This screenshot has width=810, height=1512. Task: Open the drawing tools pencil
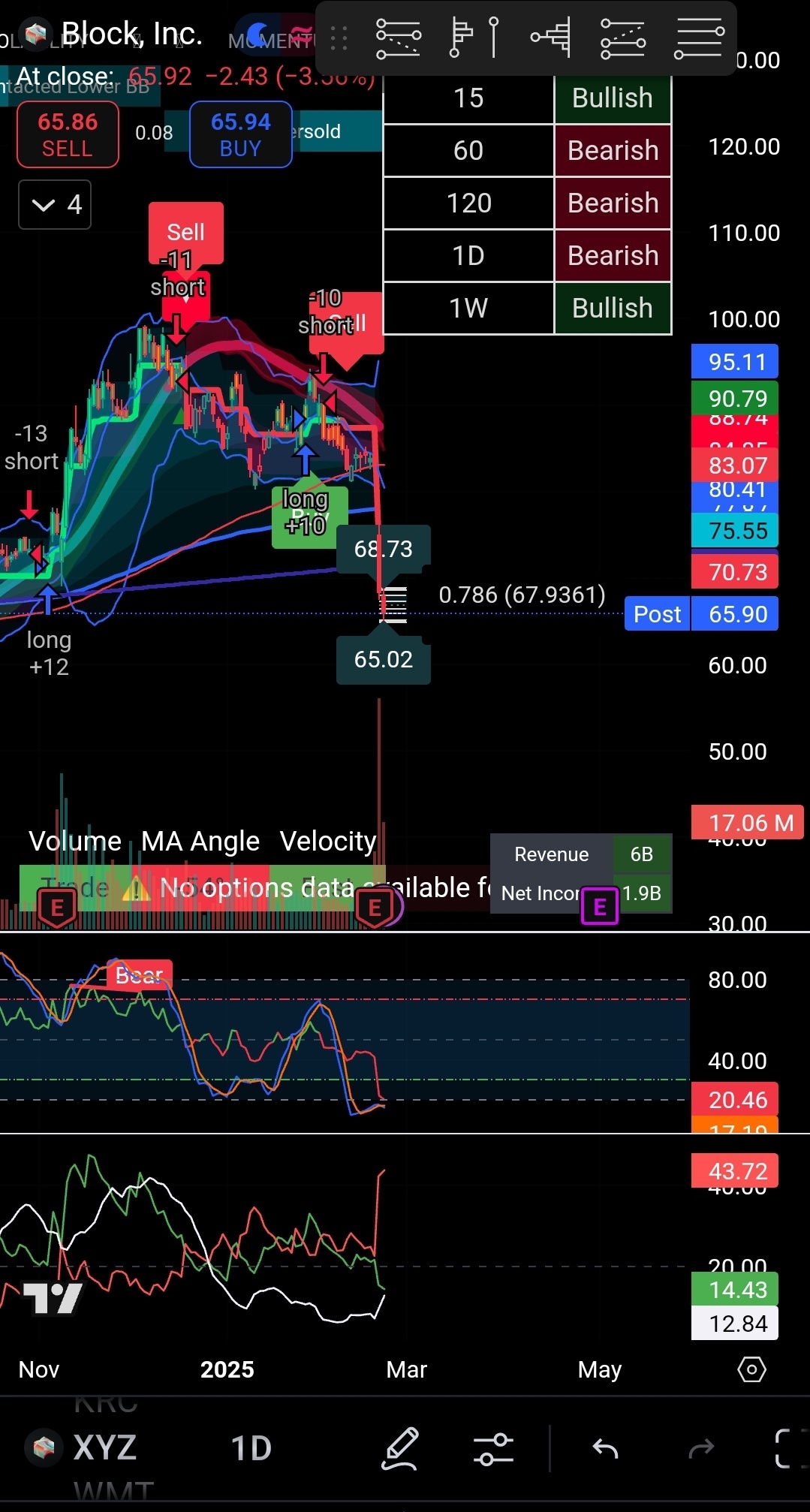point(400,1448)
